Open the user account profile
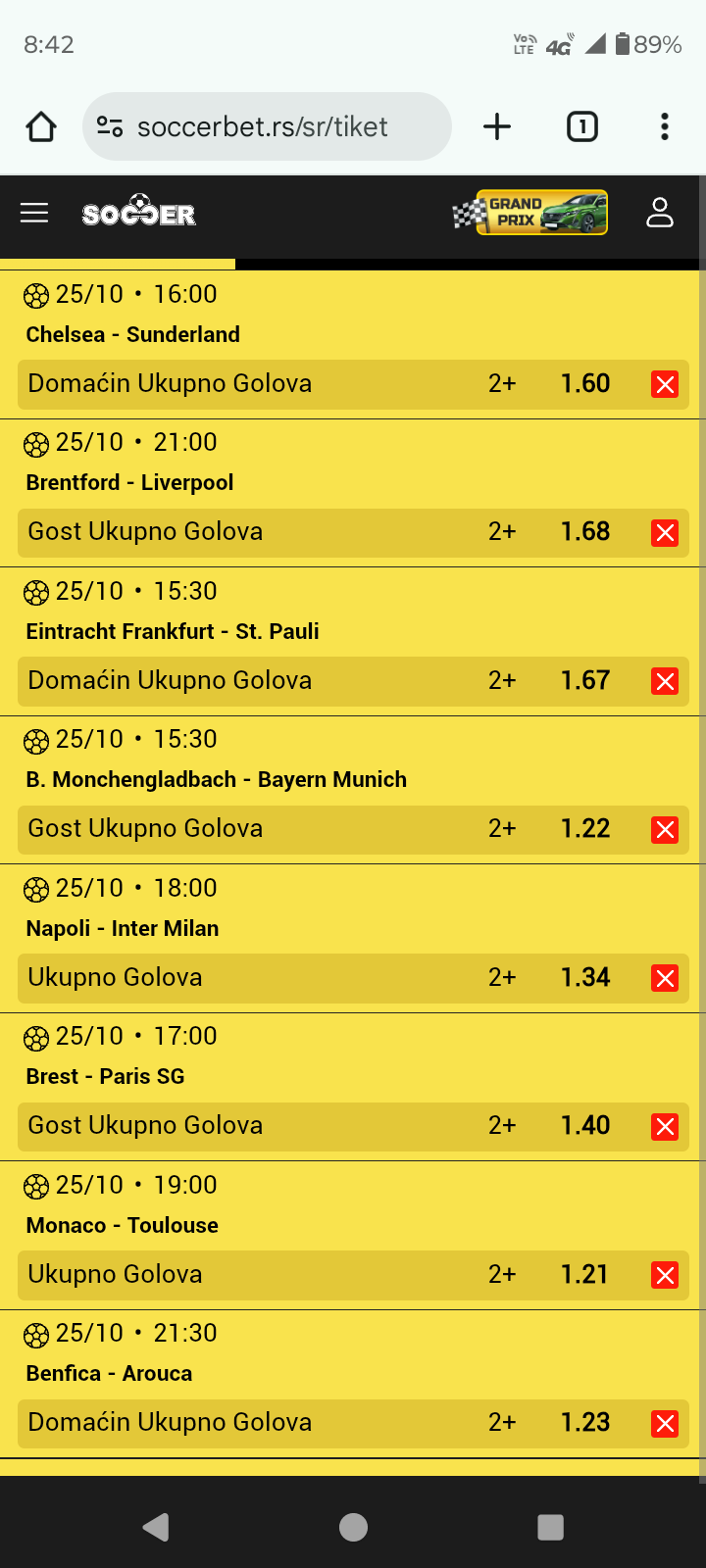The width and height of the screenshot is (706, 1568). [x=660, y=213]
